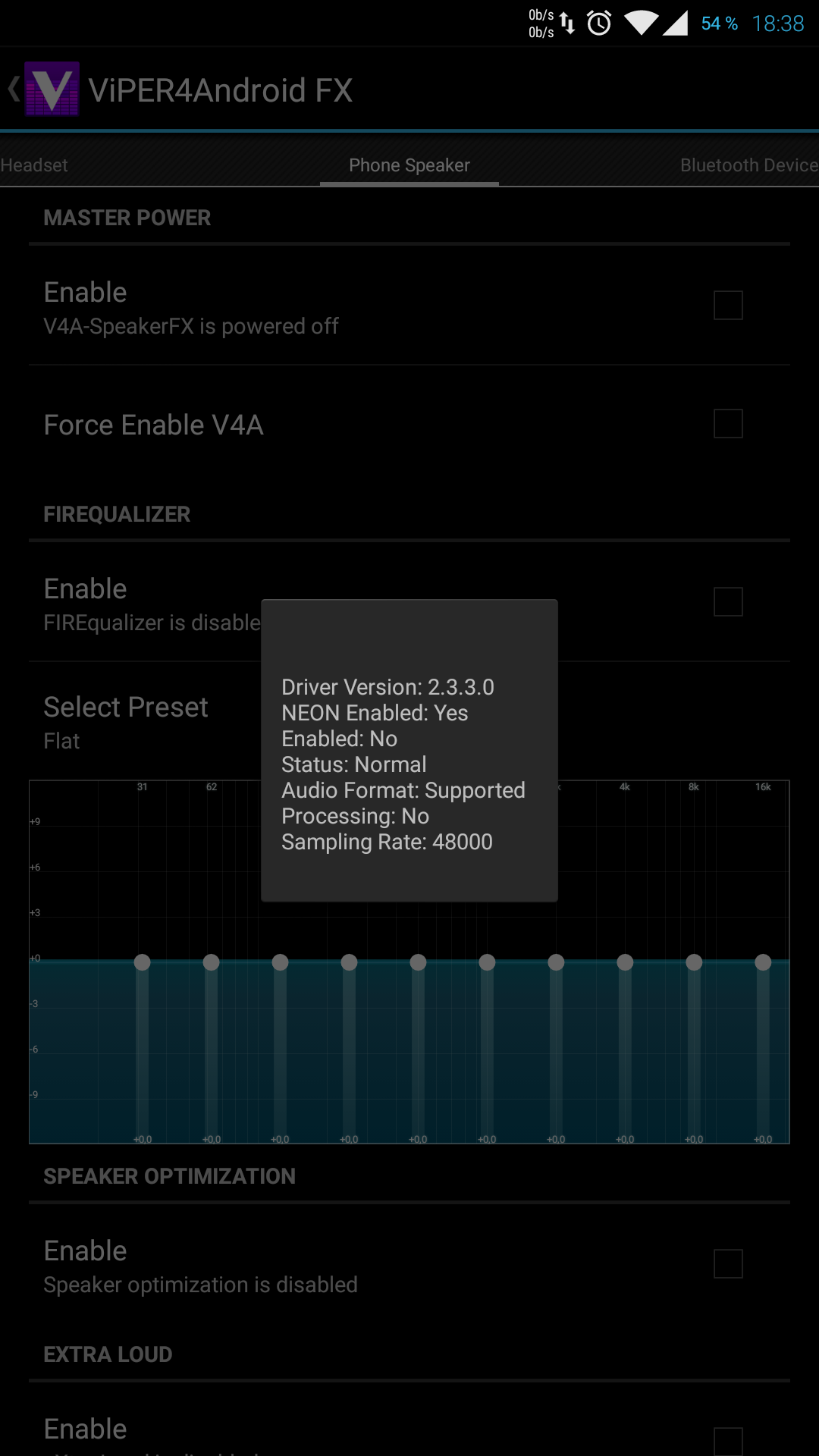This screenshot has width=819, height=1456.
Task: Tap the 8k equalizer band handle
Action: pyautogui.click(x=694, y=962)
